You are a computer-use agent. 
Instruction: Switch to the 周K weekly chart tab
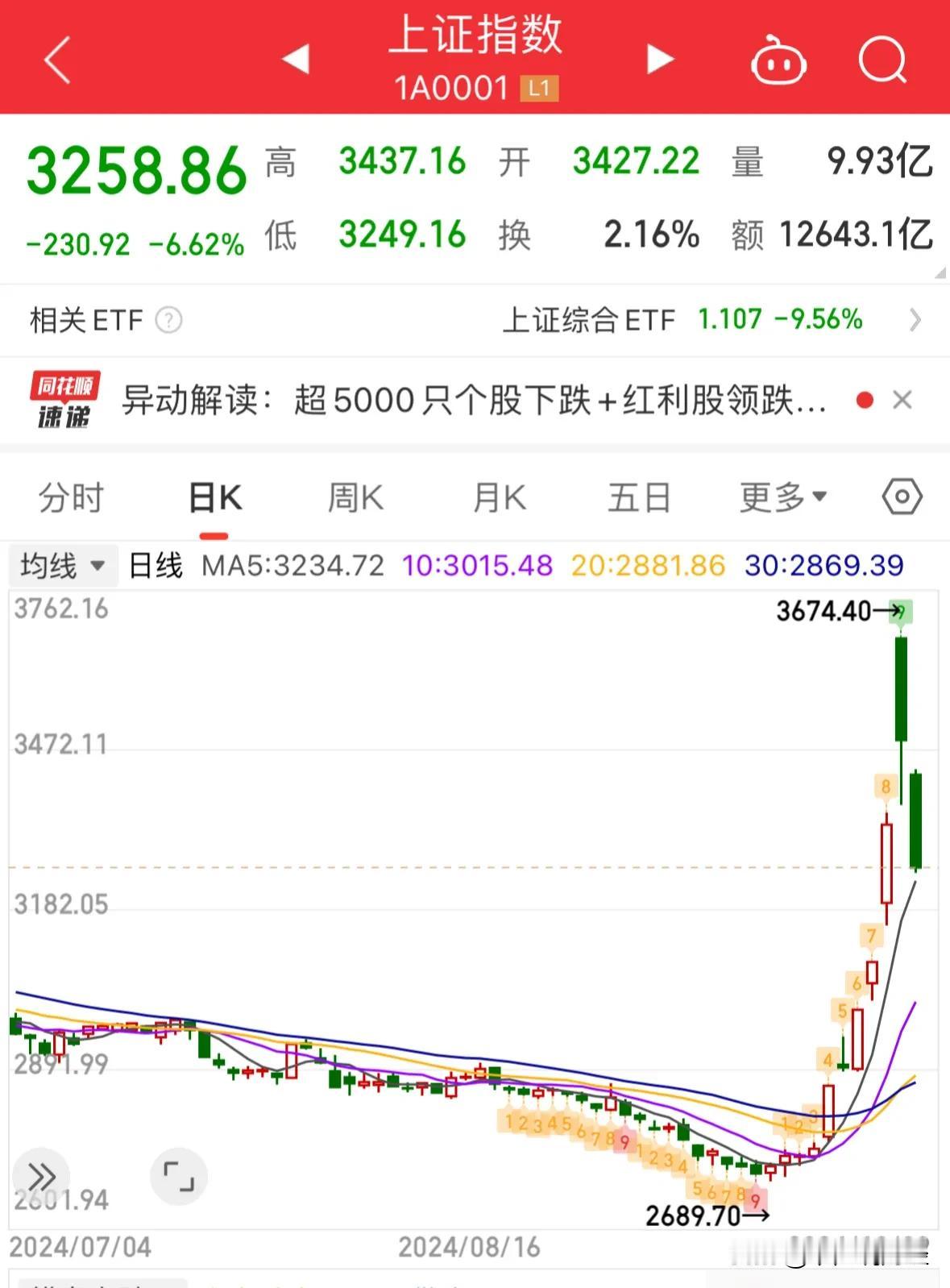[x=355, y=497]
